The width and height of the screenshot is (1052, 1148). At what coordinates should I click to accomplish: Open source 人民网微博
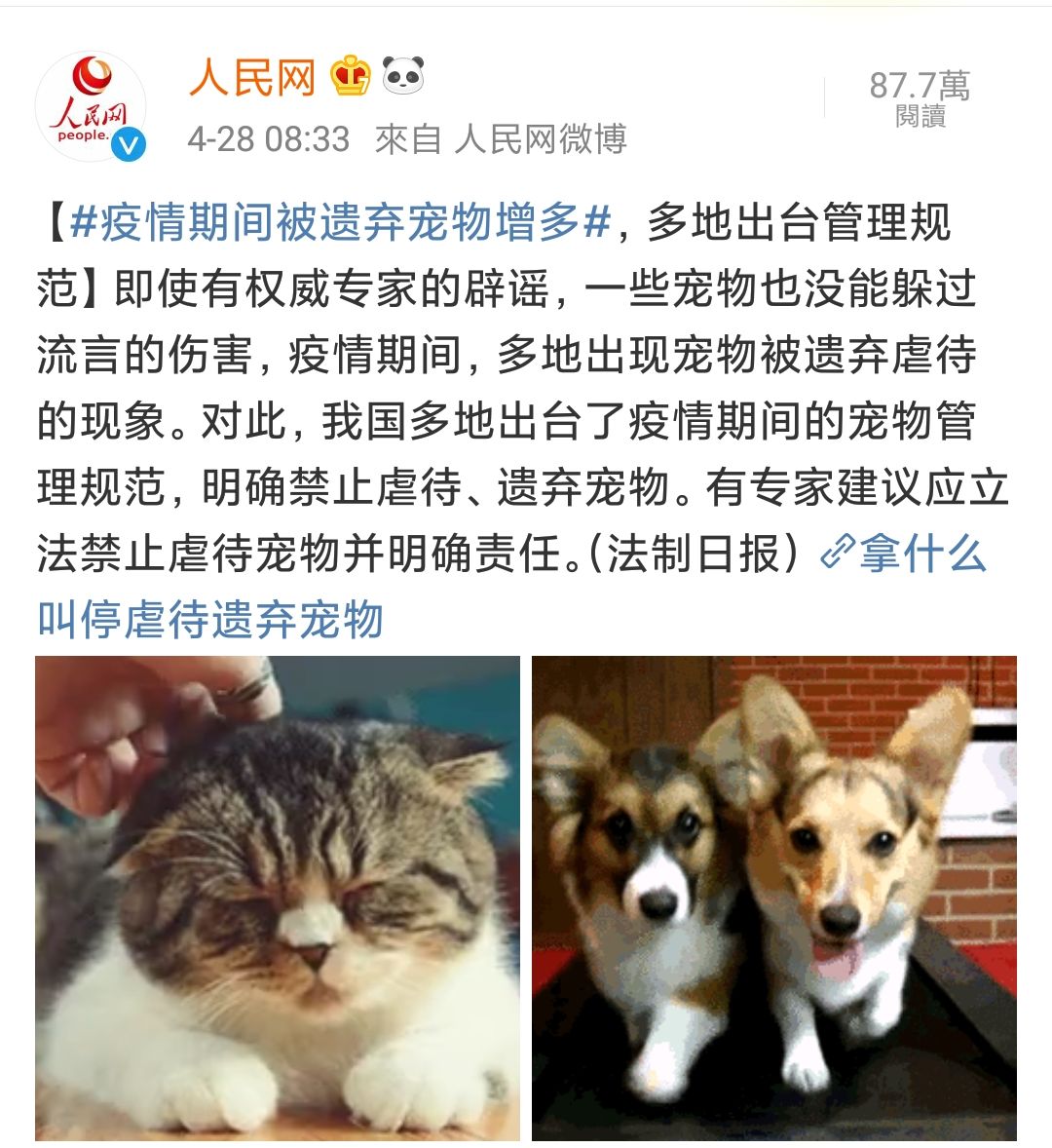pos(541,139)
